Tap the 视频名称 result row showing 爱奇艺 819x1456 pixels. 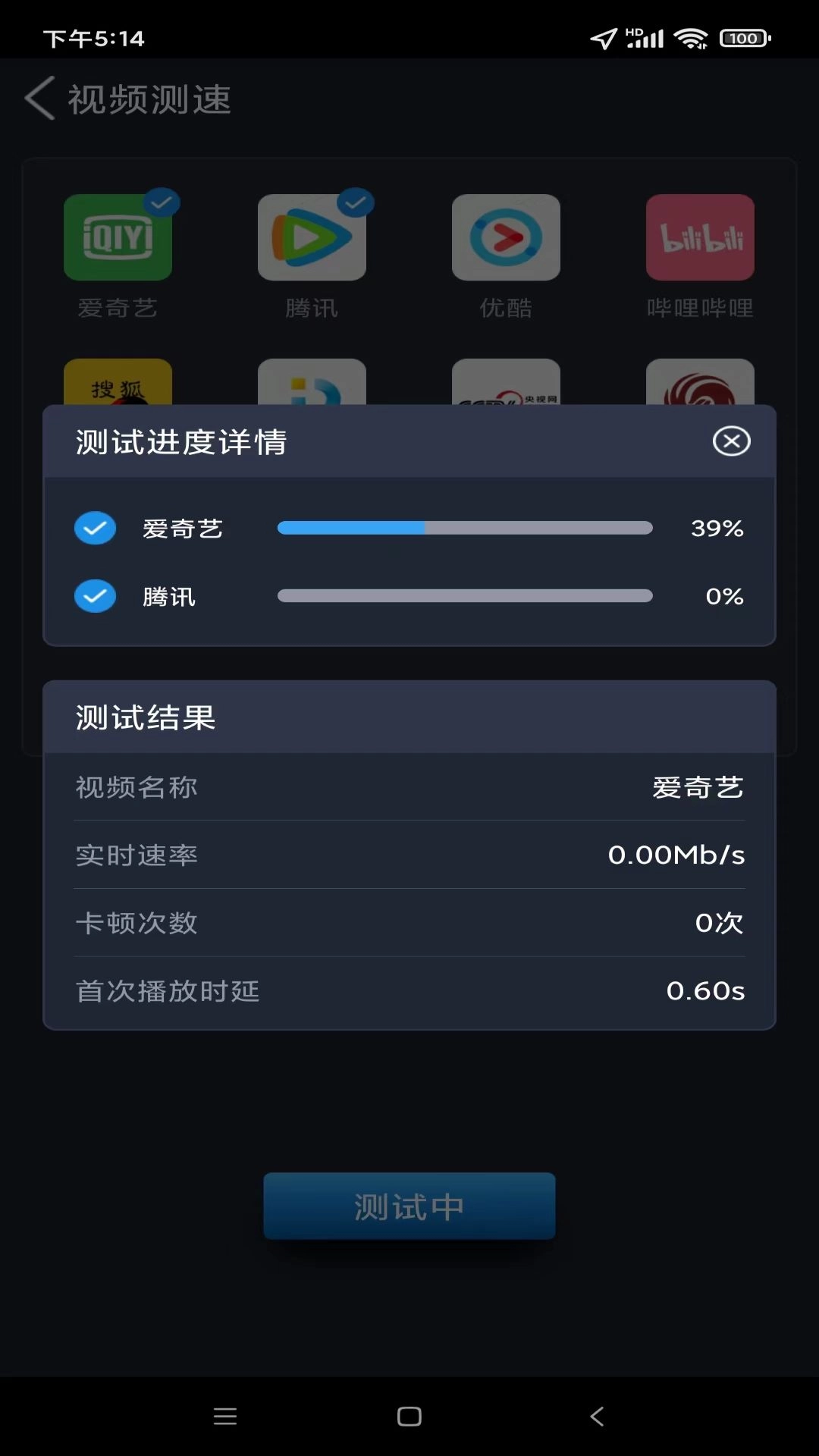(x=409, y=787)
